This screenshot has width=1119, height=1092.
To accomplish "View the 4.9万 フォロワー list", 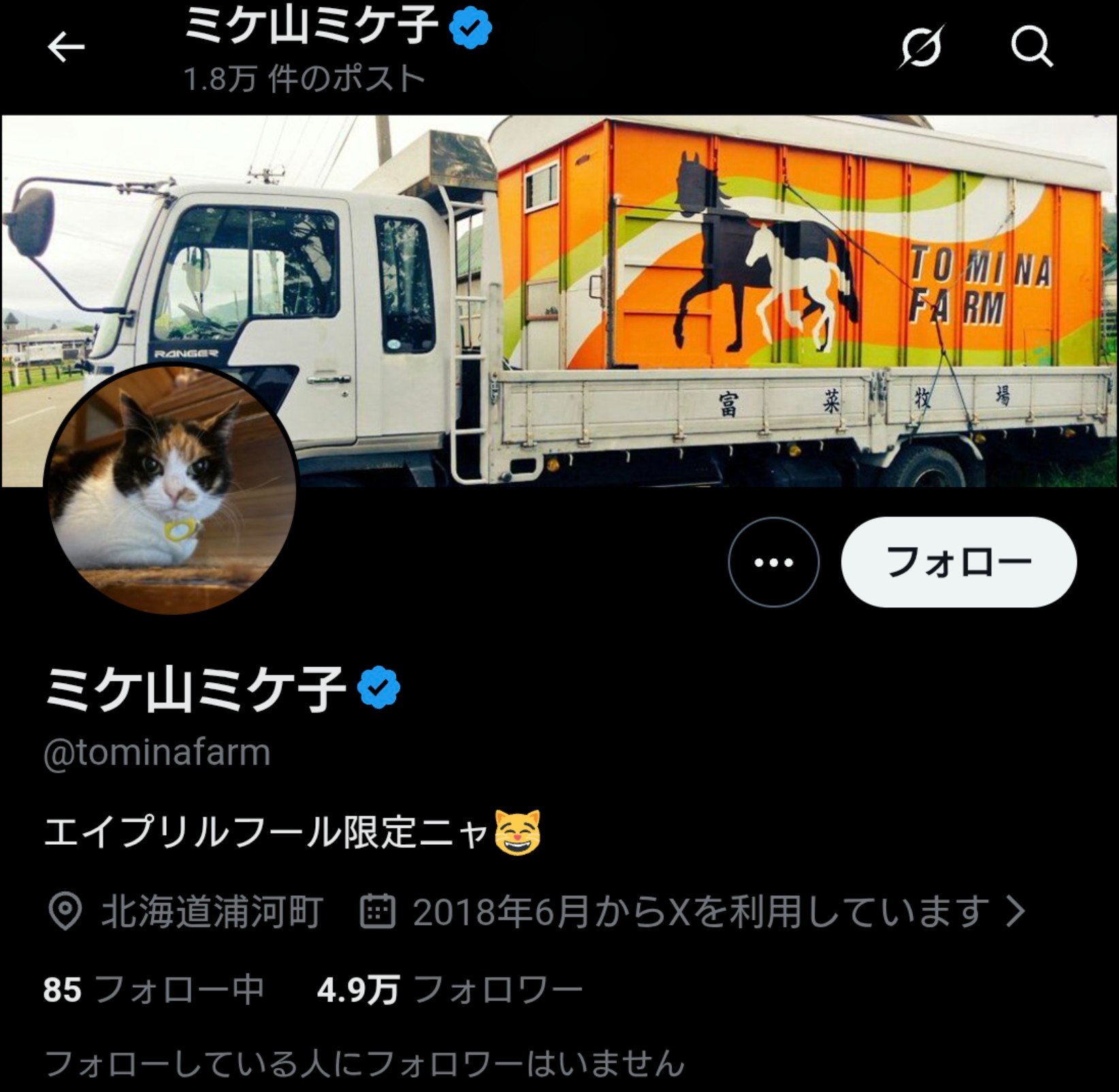I will (449, 989).
